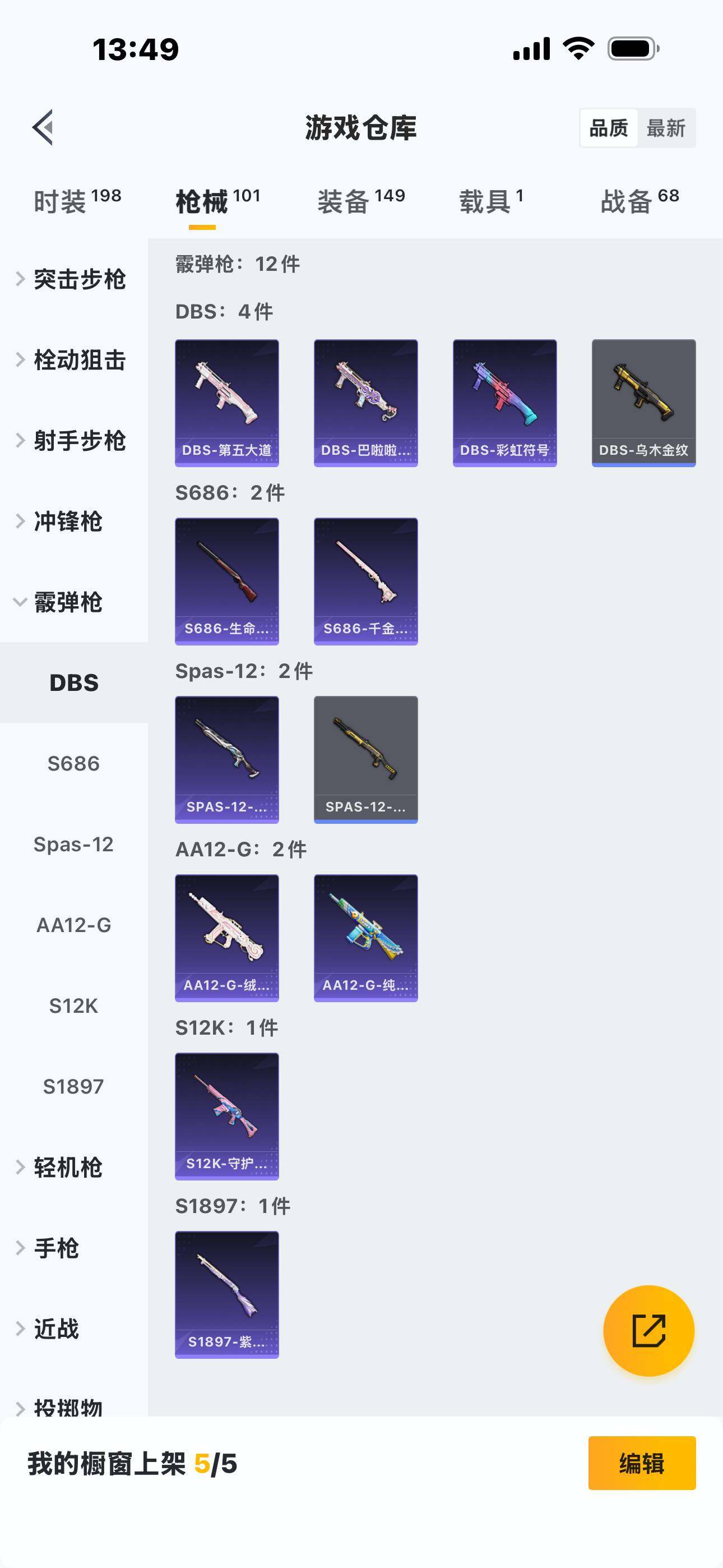Open the DBS-彩虹符号 skin
Viewport: 723px width, 1568px height.
[x=504, y=403]
